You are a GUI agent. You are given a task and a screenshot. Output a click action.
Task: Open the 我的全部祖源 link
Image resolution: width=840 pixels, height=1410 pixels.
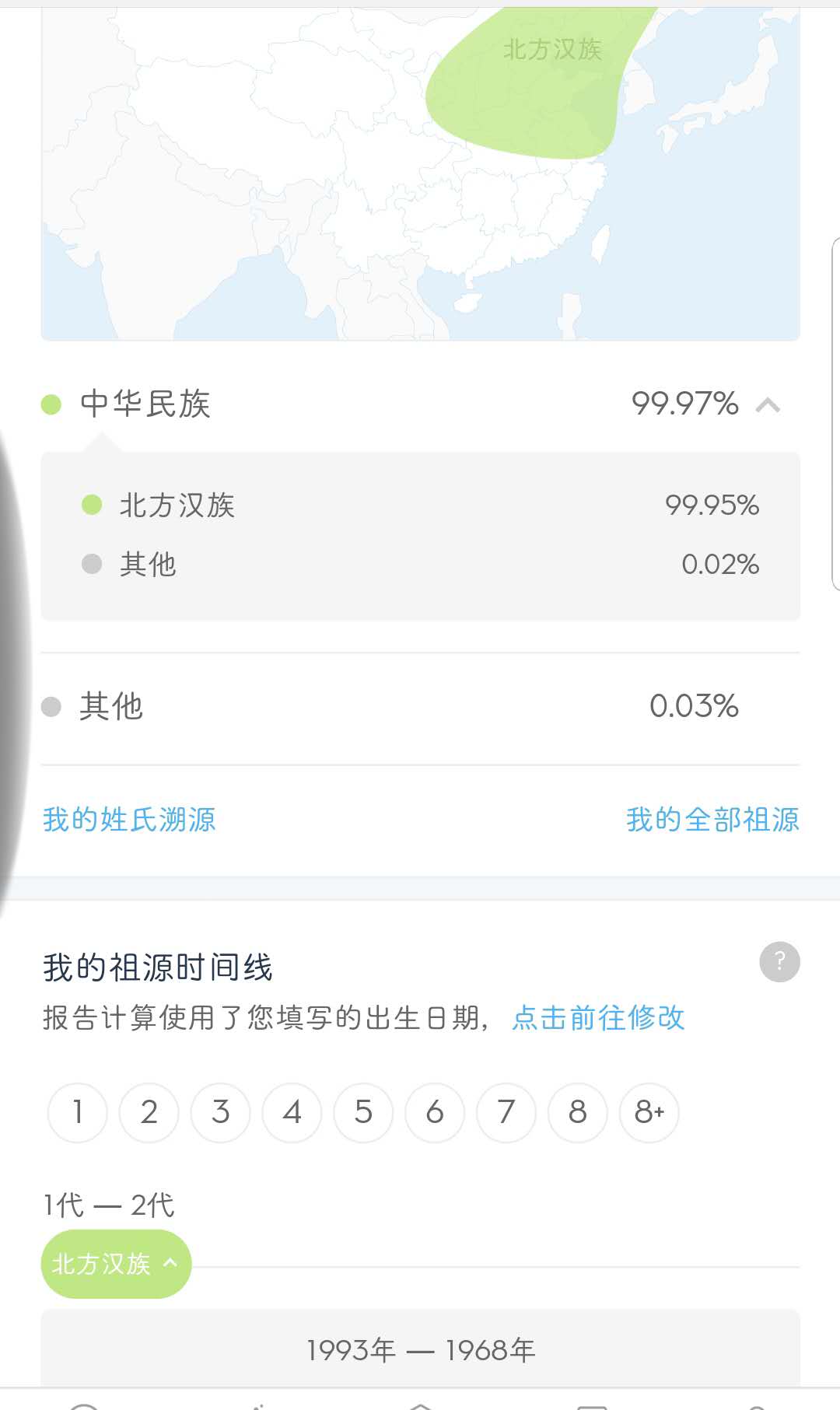[x=712, y=819]
